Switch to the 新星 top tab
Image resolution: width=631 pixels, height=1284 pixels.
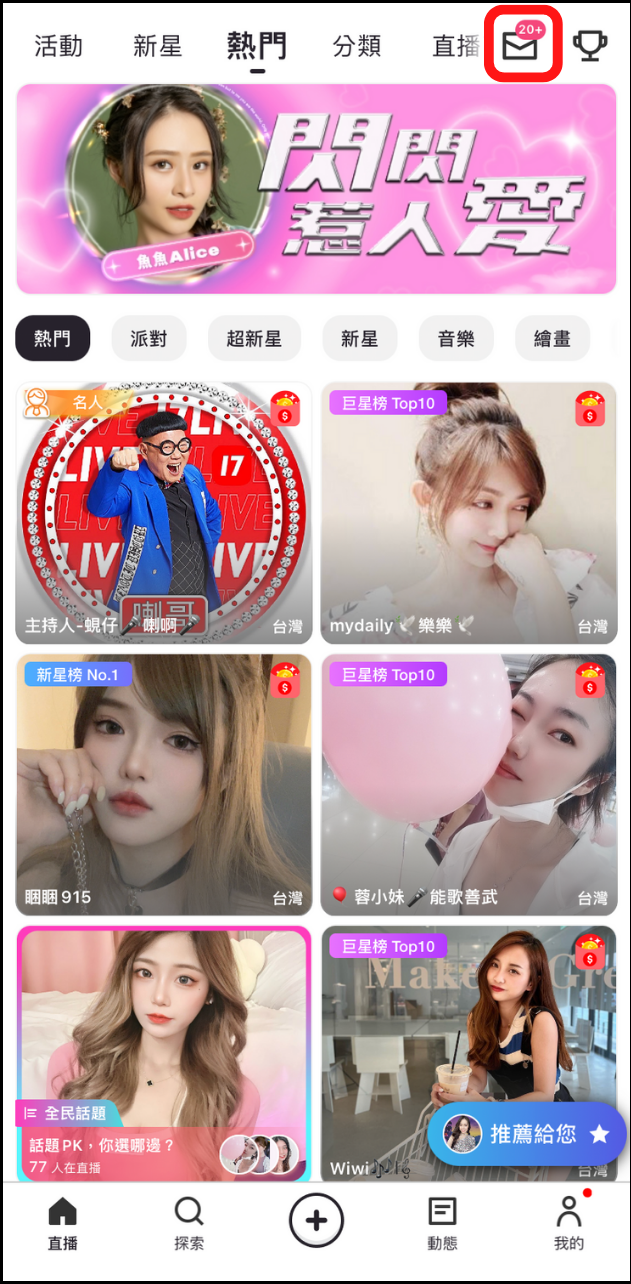(157, 46)
